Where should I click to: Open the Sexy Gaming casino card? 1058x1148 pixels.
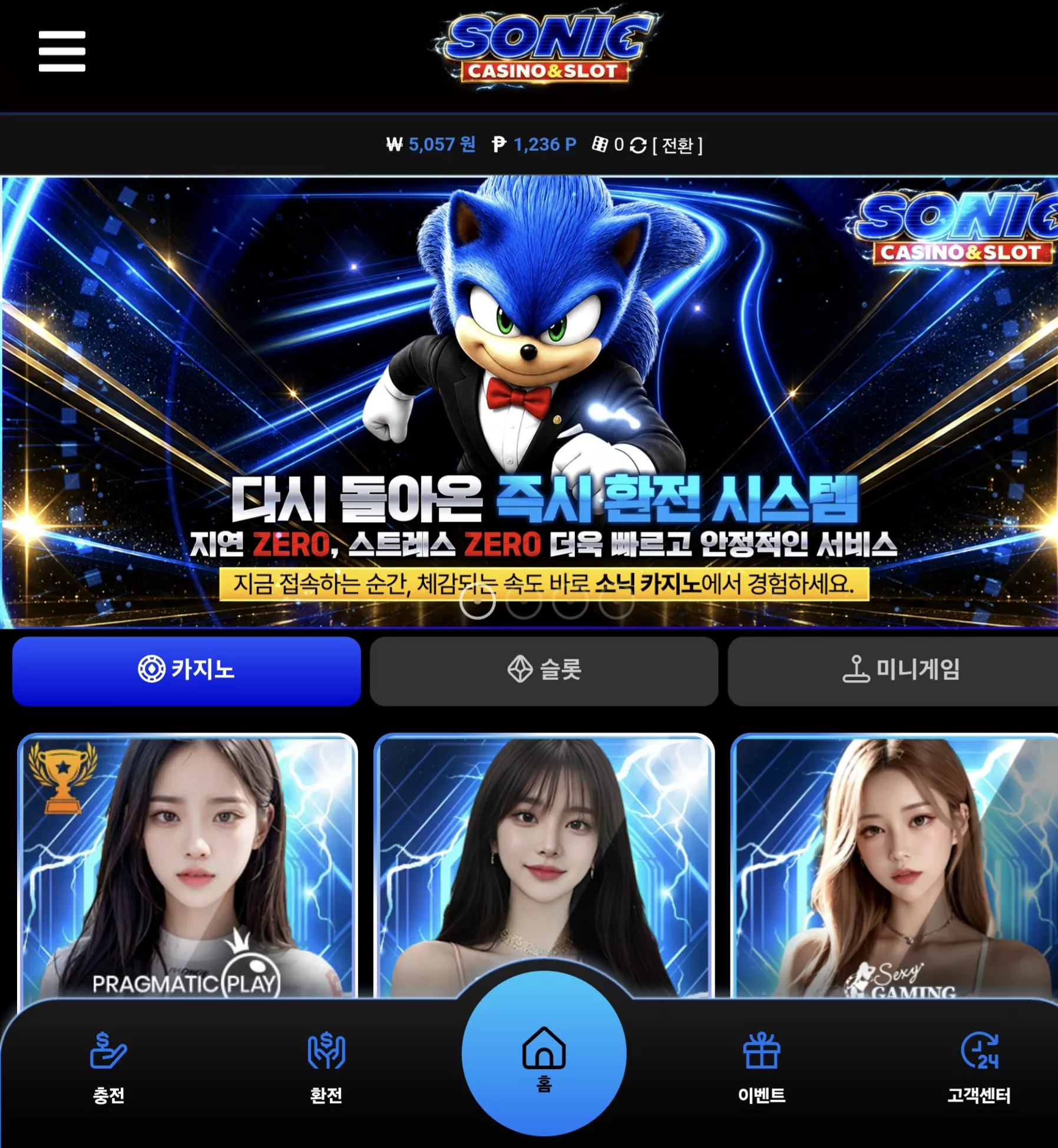[x=894, y=866]
